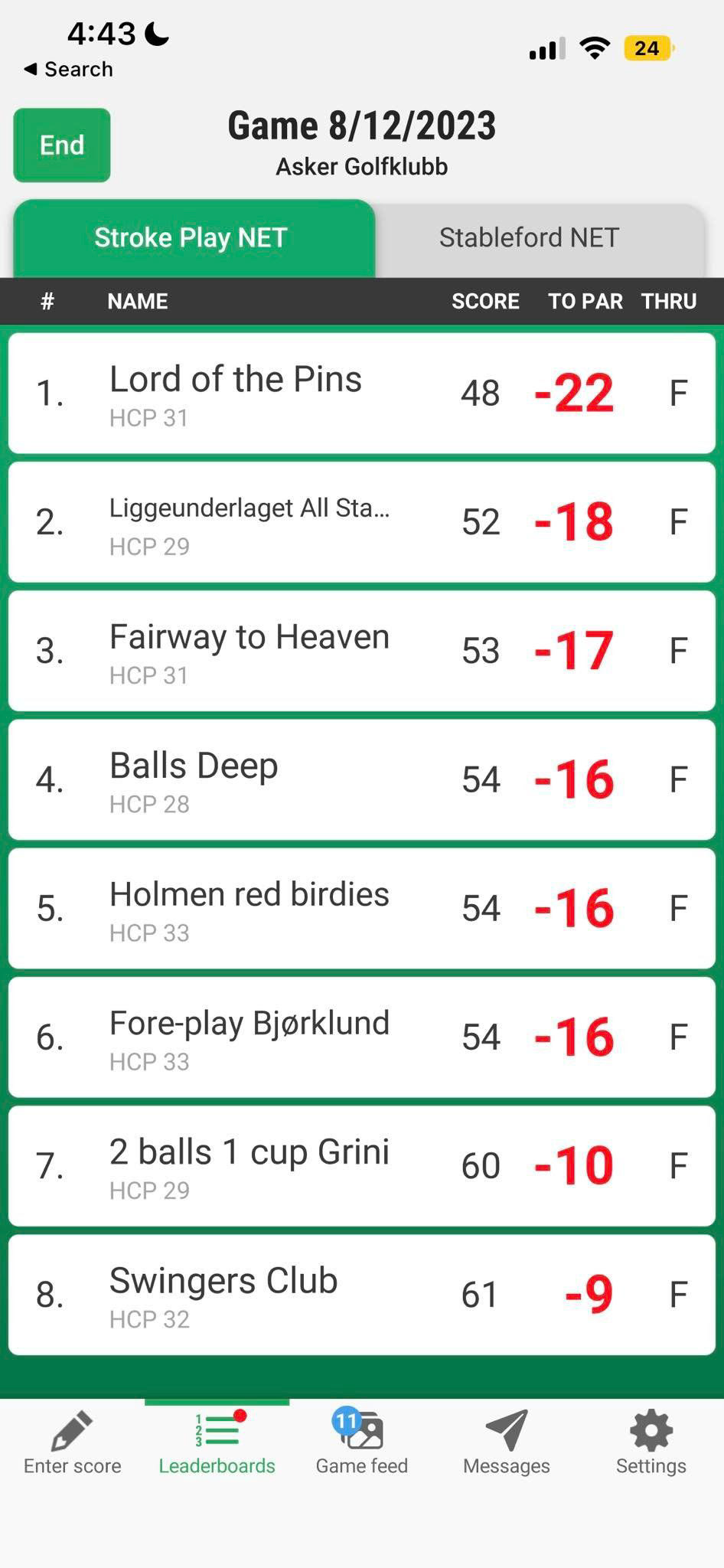Open the Settings tab

(x=651, y=1442)
